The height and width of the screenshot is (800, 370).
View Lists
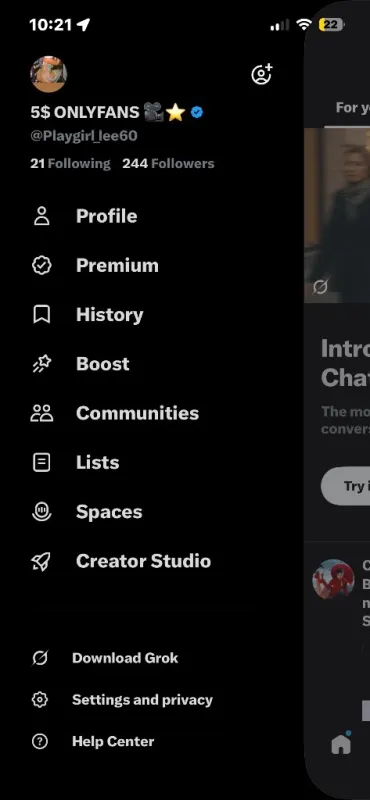75,463
